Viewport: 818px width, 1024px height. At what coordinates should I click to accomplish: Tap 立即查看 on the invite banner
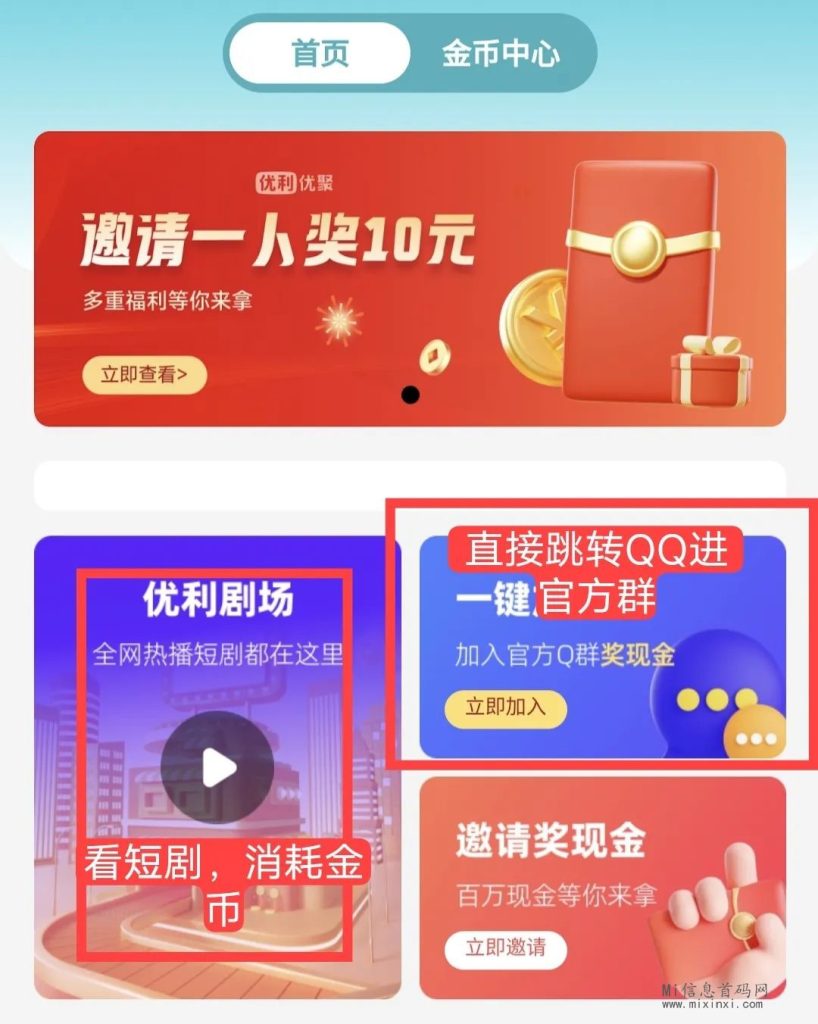[144, 375]
